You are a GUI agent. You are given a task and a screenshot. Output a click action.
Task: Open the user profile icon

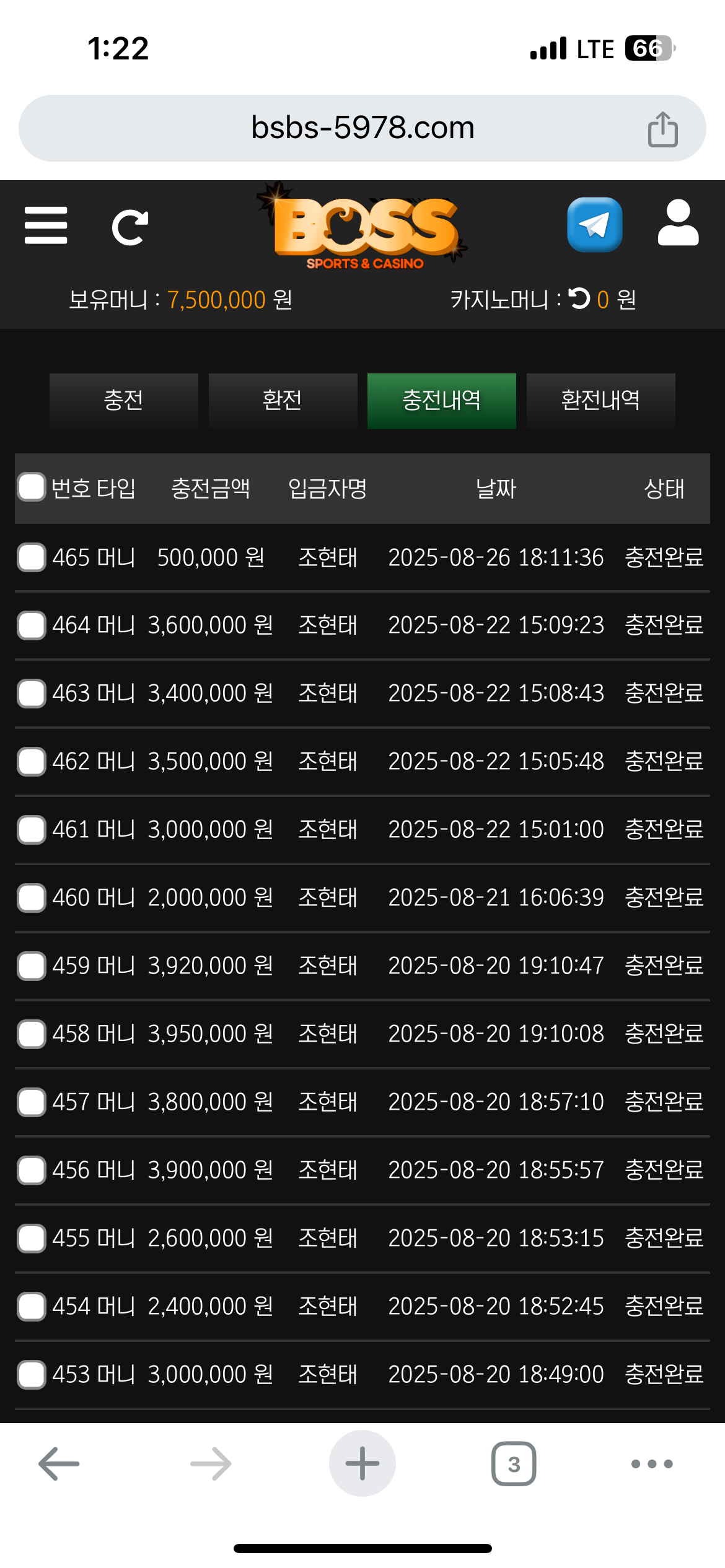678,222
